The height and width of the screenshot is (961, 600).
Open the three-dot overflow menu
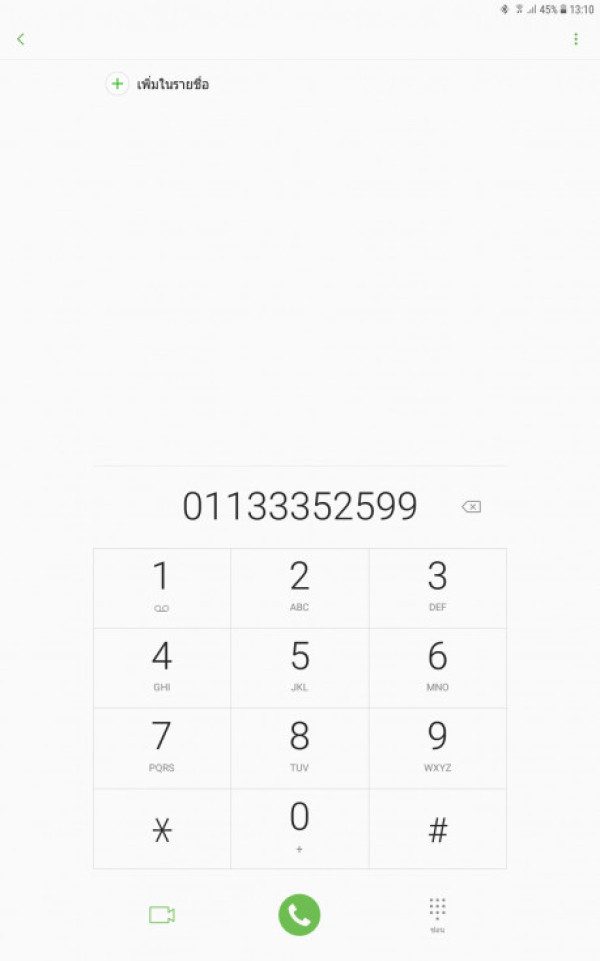coord(576,39)
